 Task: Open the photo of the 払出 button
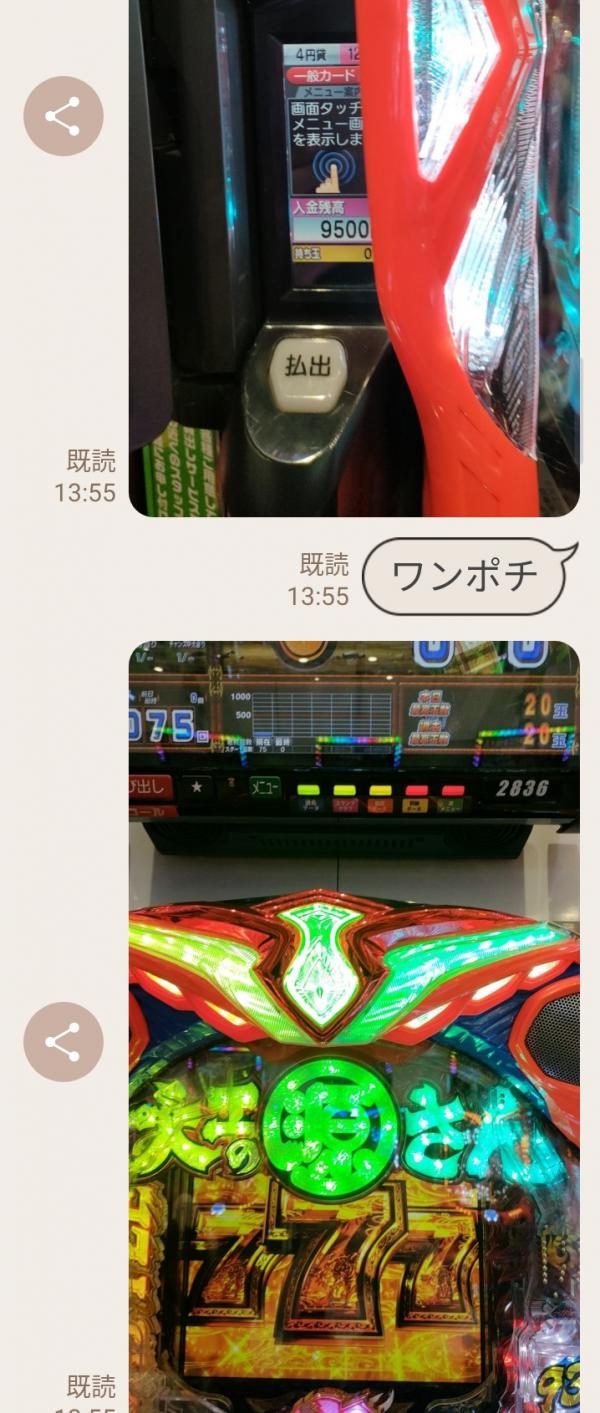click(x=354, y=260)
